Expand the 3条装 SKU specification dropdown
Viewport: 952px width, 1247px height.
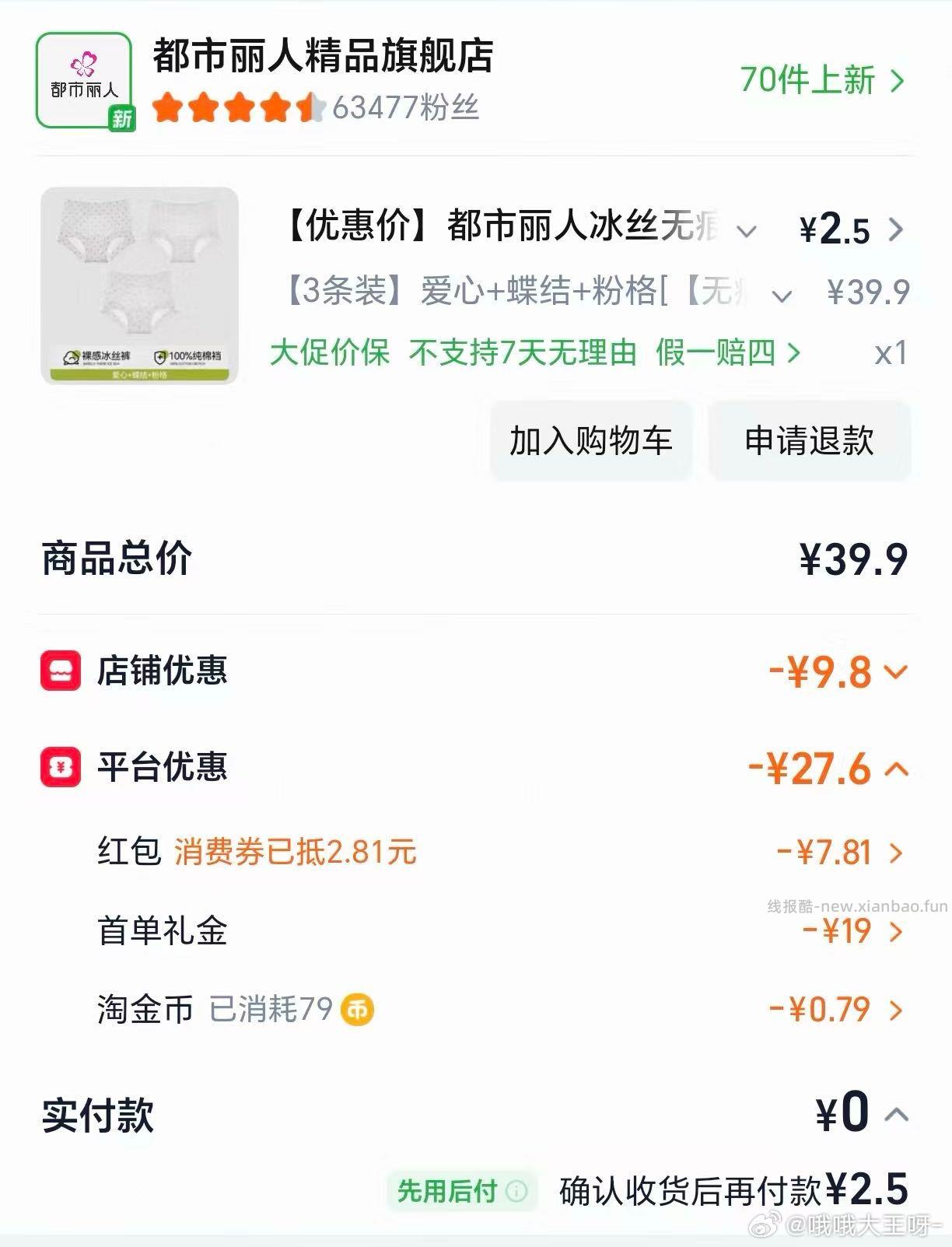point(780,293)
